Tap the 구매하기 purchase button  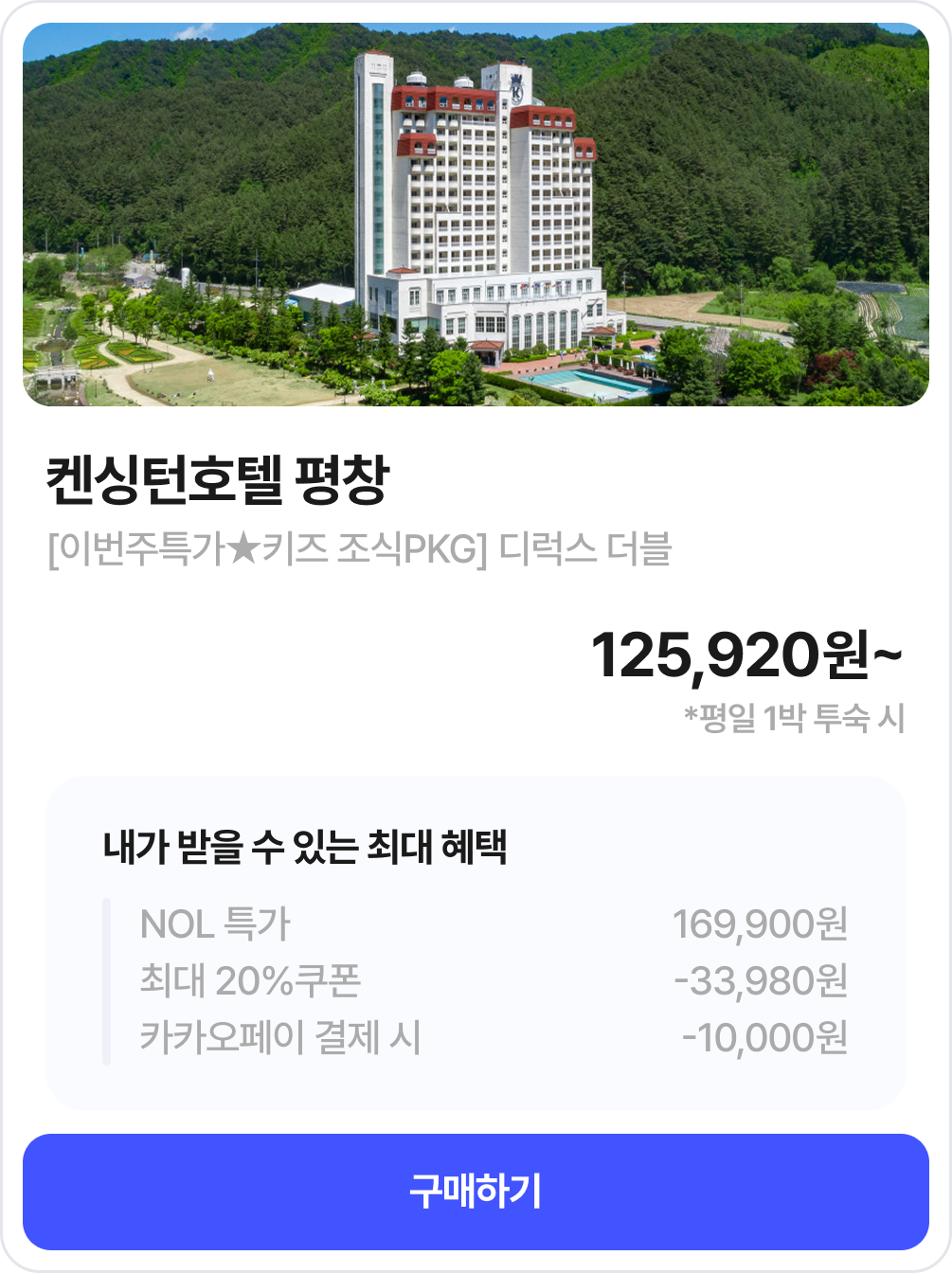point(476,1192)
